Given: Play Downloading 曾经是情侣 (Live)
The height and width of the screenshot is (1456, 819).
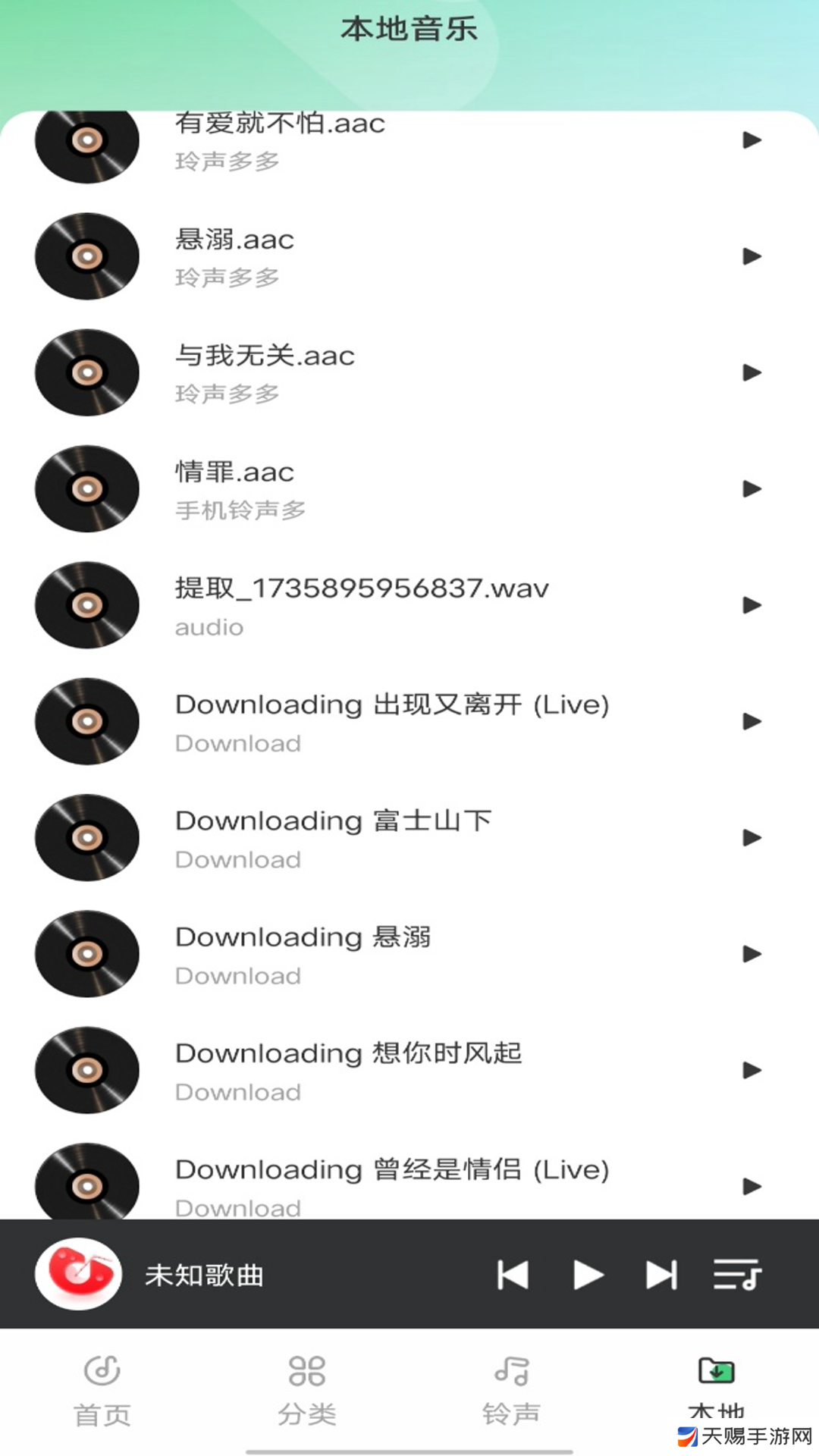Looking at the screenshot, I should click(x=752, y=1186).
